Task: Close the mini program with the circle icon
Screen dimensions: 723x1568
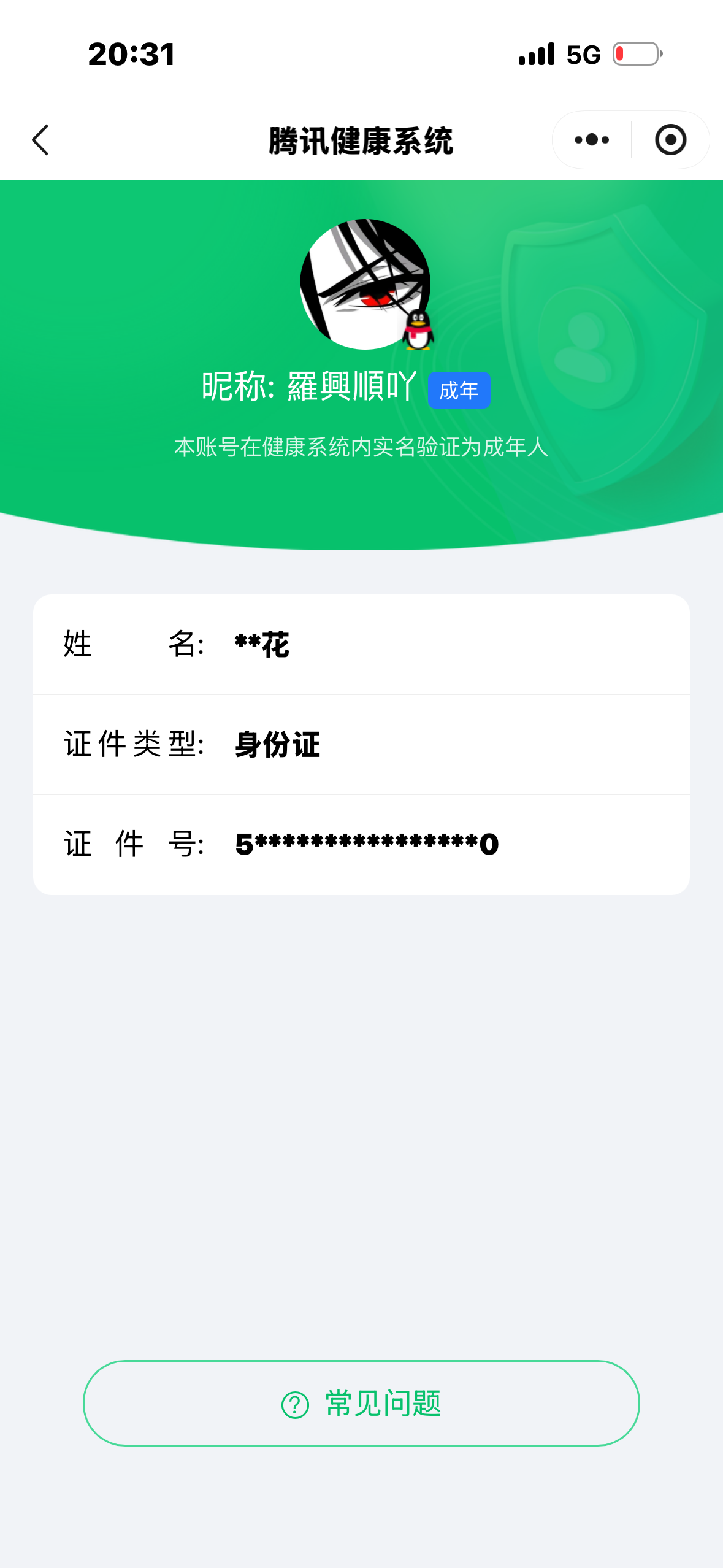Action: tap(670, 140)
